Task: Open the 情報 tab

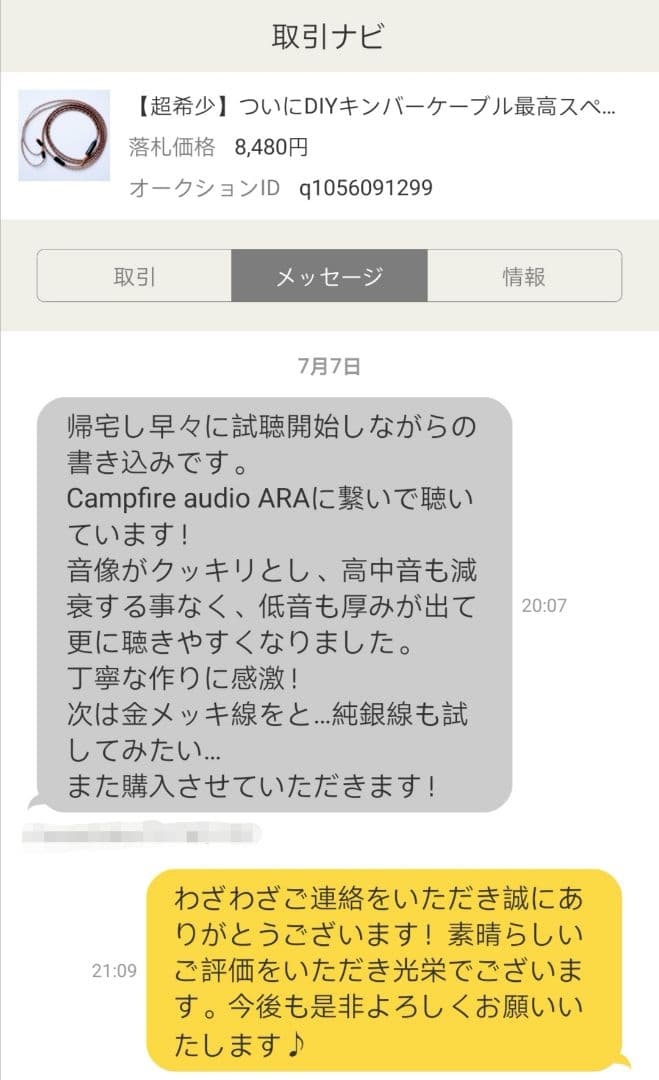Action: tap(524, 276)
